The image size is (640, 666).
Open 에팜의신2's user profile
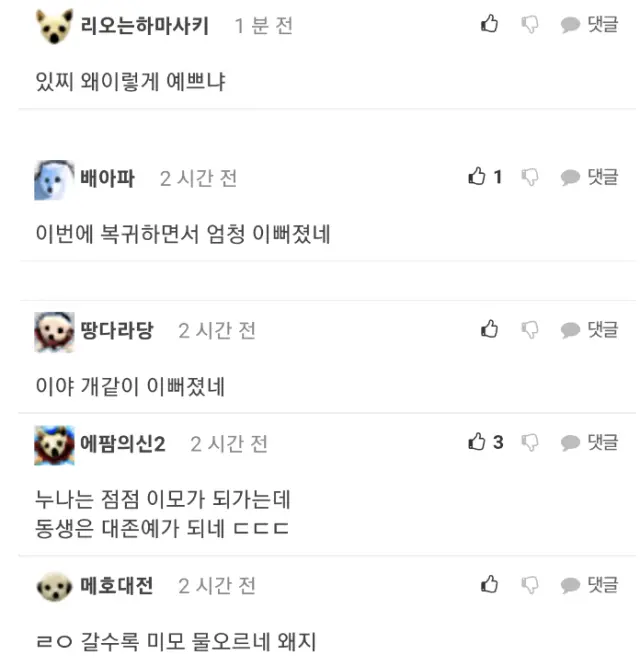pos(54,444)
